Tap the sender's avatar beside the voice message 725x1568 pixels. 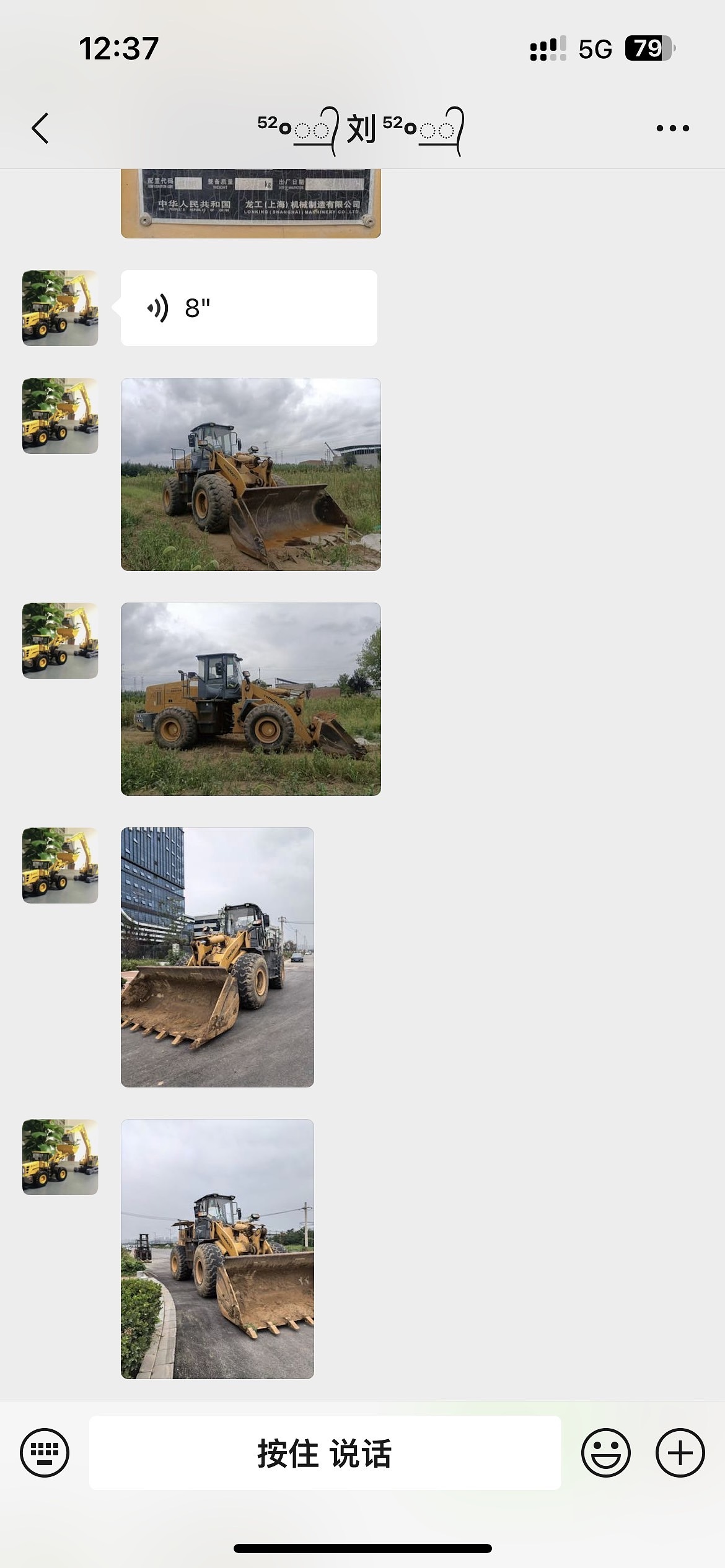point(60,308)
